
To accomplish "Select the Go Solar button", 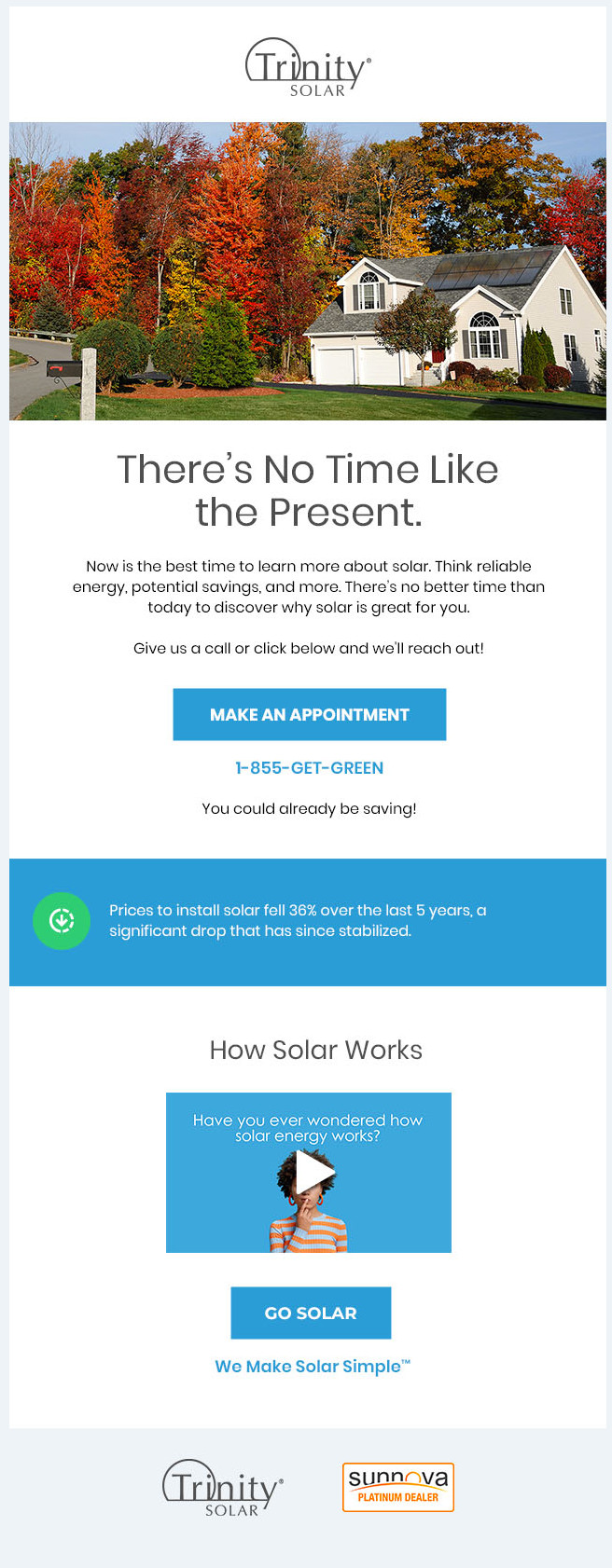I will tap(311, 1313).
